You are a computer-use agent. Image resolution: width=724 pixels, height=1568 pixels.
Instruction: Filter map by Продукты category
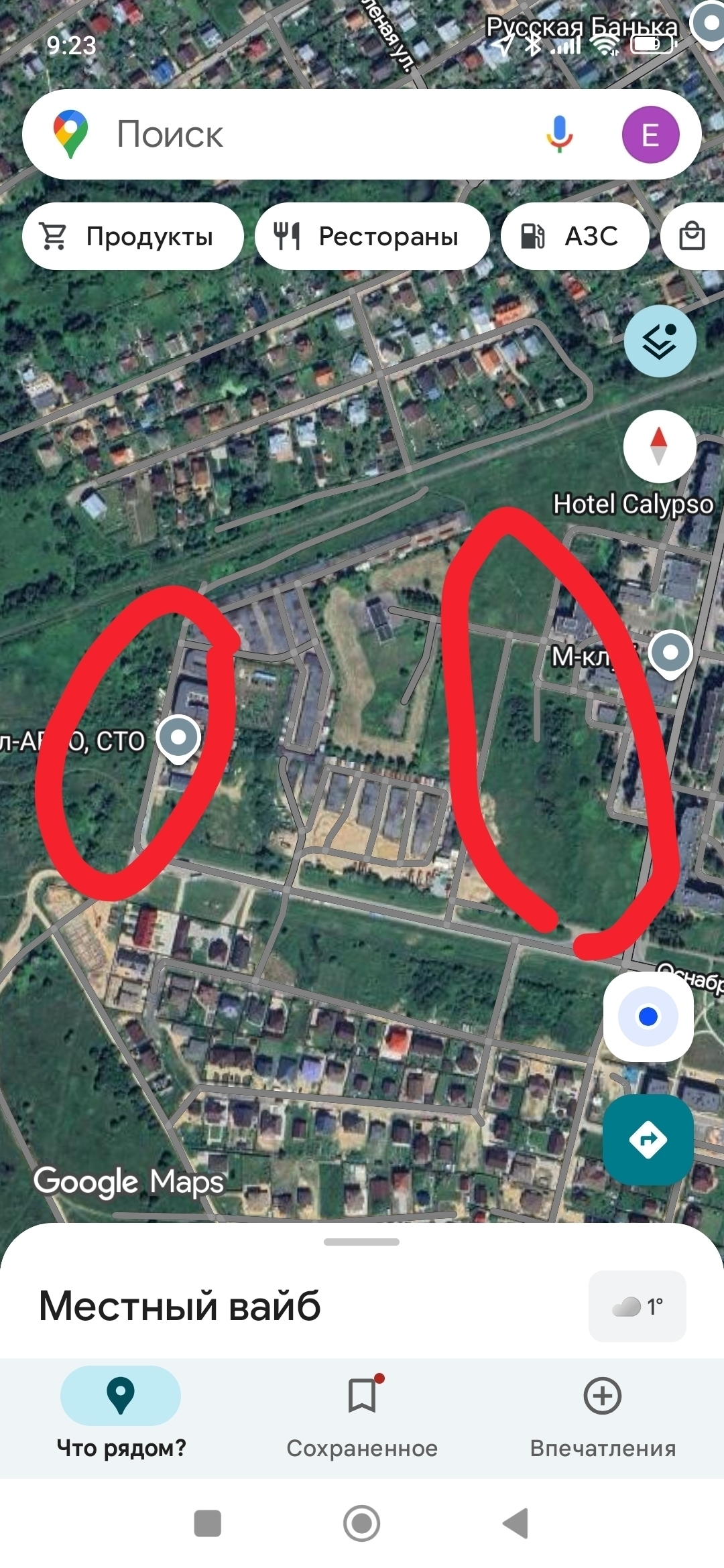[133, 236]
